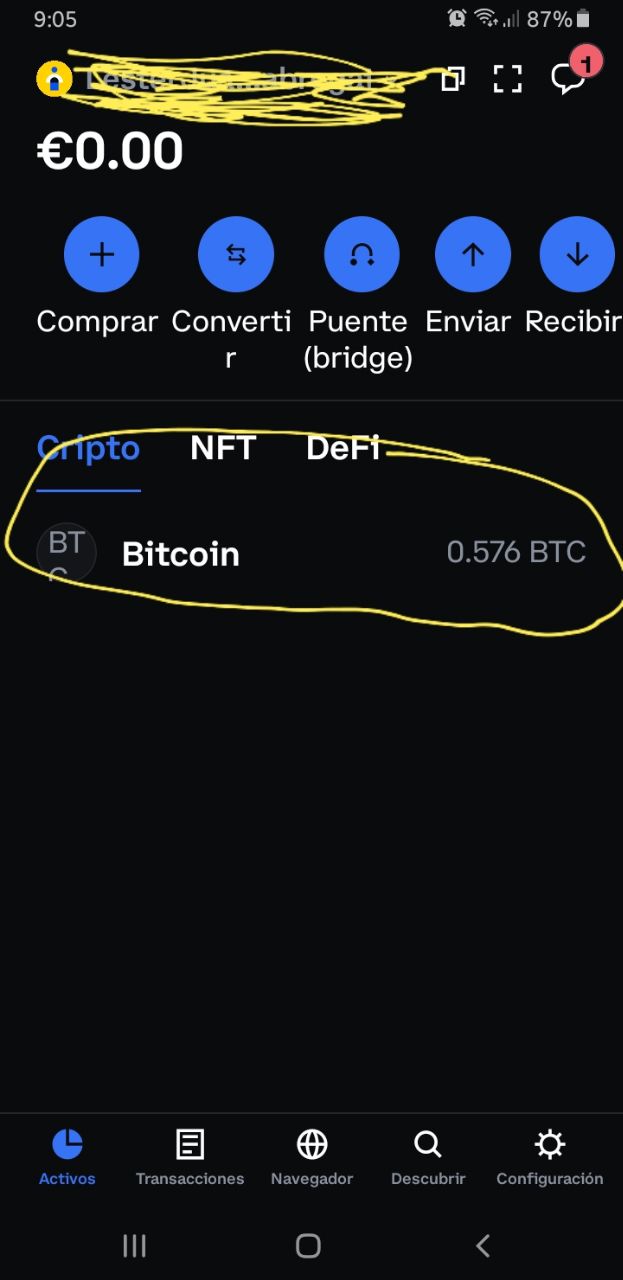This screenshot has height=1280, width=623.
Task: Tap Enviar to send crypto
Action: [472, 255]
